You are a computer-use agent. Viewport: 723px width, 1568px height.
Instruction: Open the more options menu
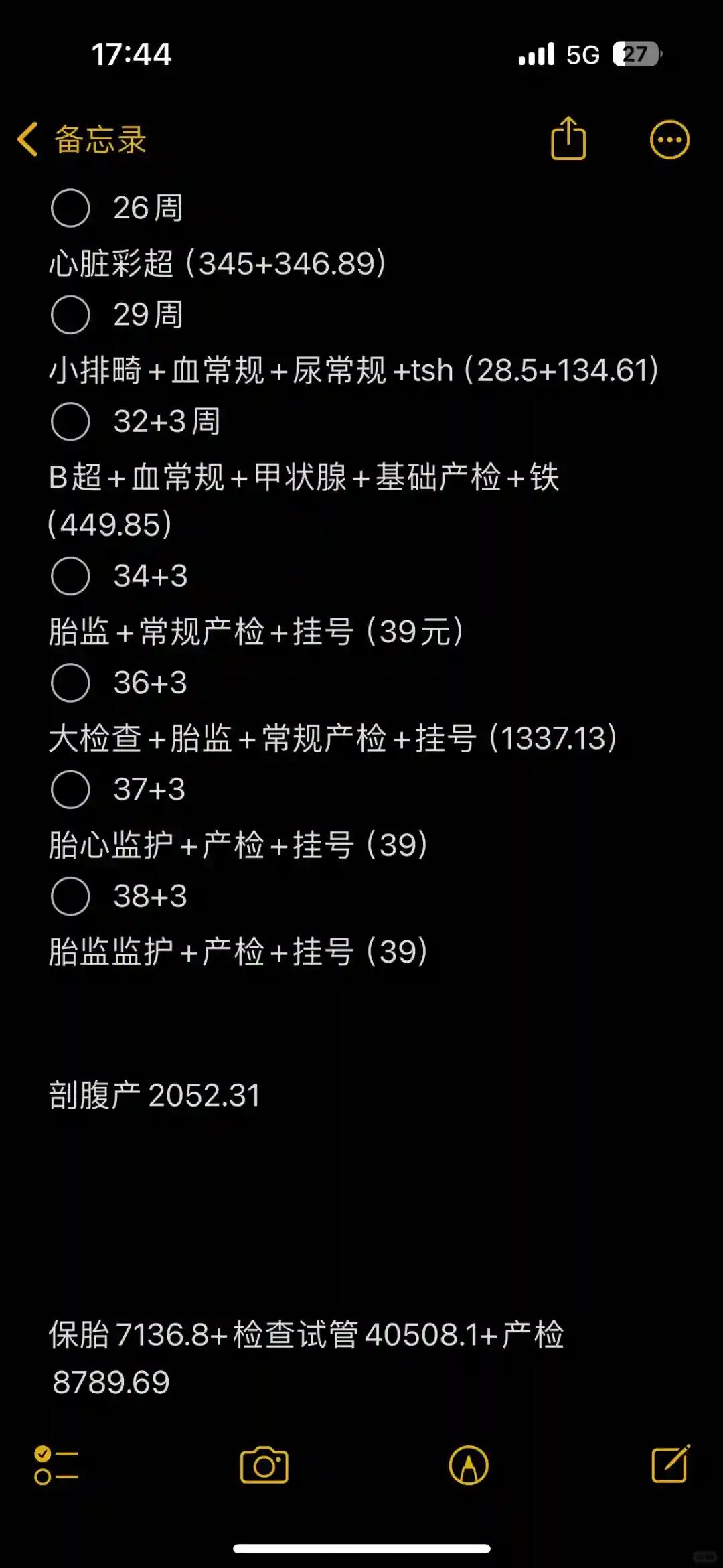[669, 140]
